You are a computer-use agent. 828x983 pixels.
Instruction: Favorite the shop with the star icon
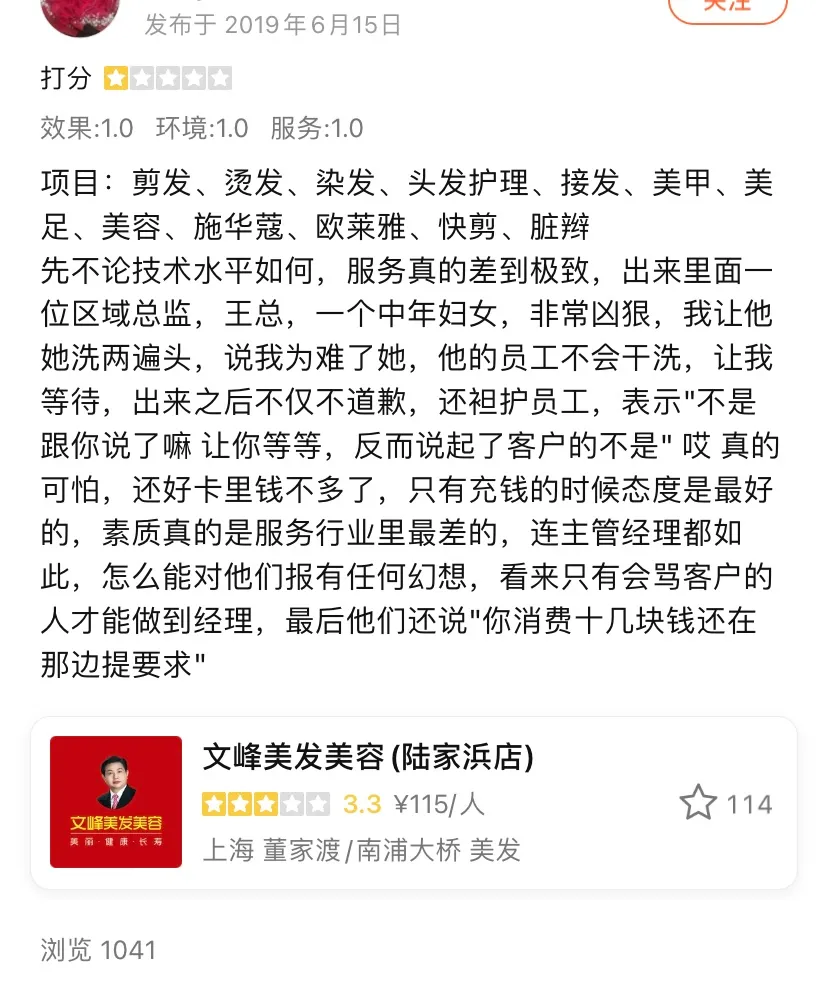pos(698,802)
